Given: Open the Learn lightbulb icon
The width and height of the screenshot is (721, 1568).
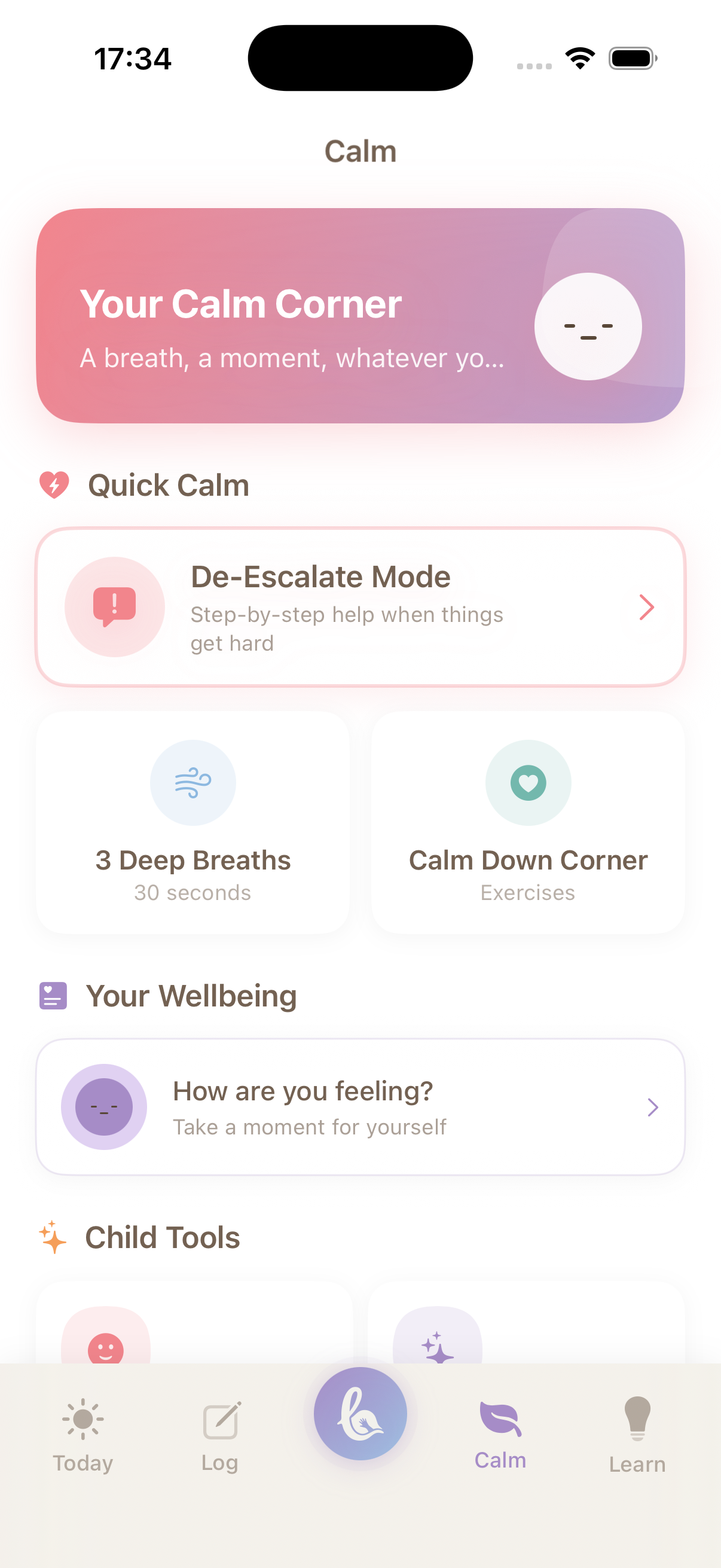Looking at the screenshot, I should click(x=637, y=1418).
